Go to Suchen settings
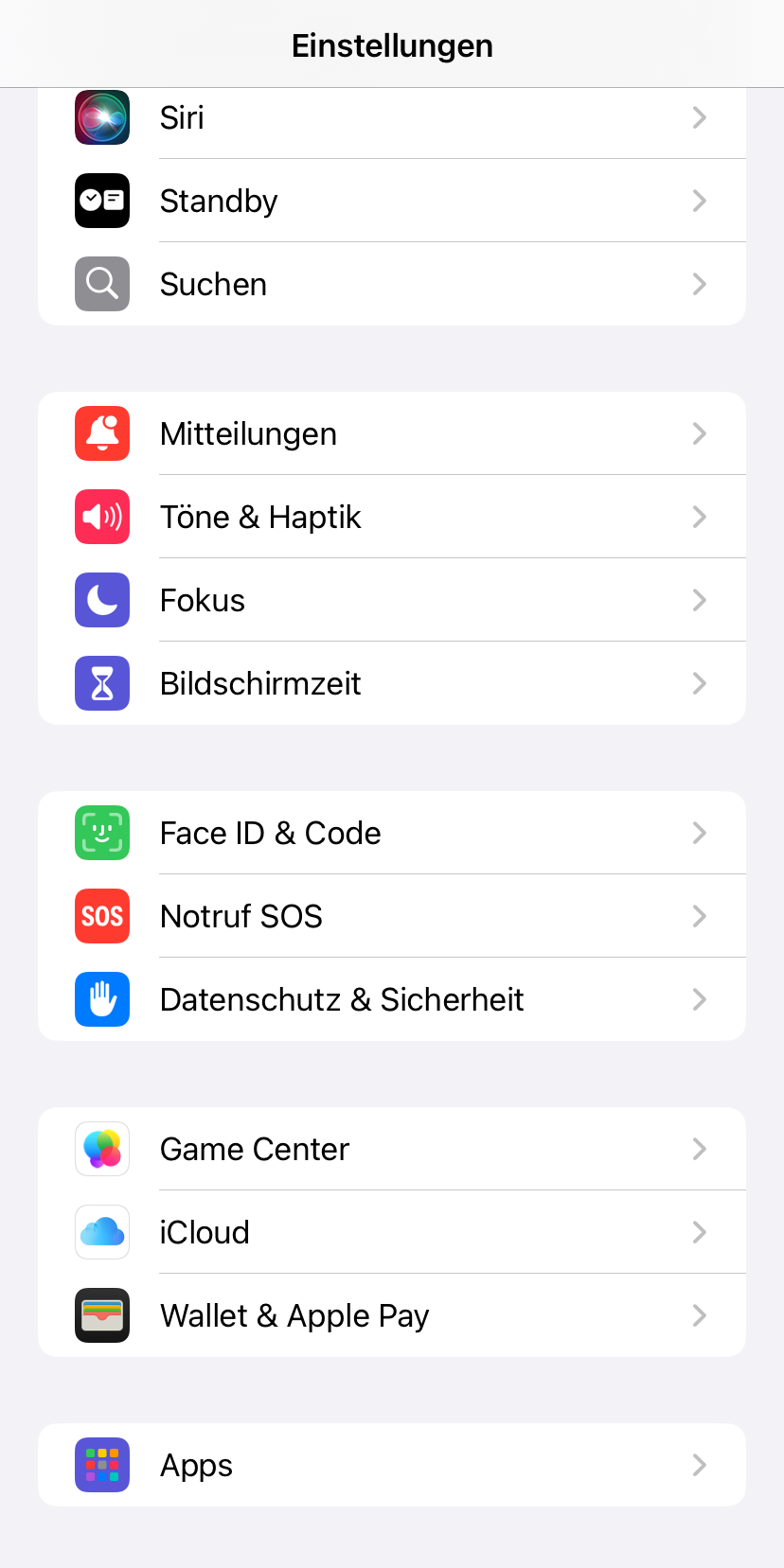 pos(391,284)
